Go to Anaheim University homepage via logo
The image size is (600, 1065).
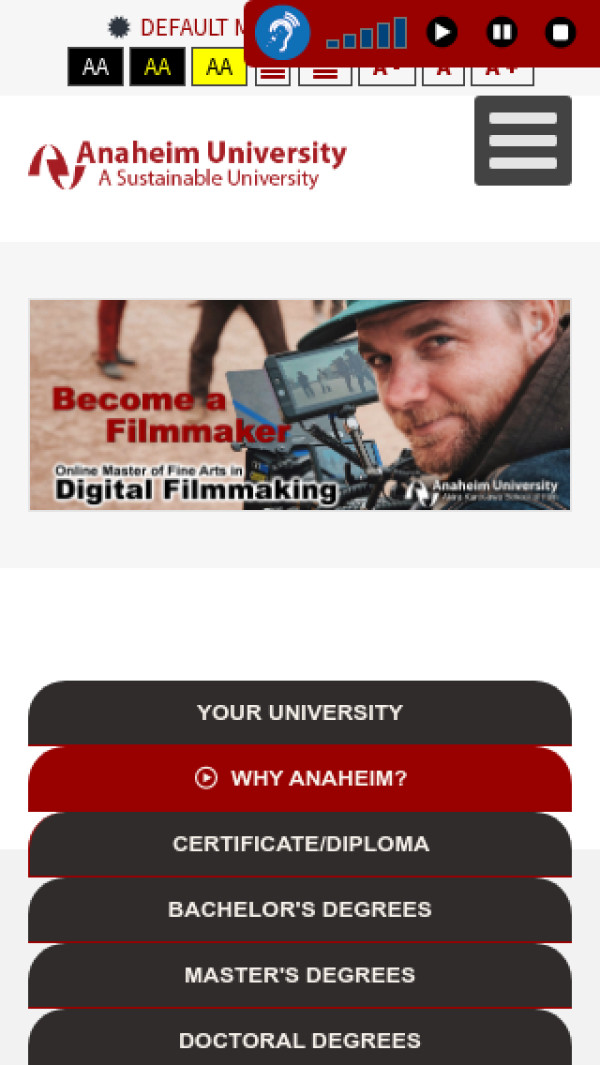[188, 165]
